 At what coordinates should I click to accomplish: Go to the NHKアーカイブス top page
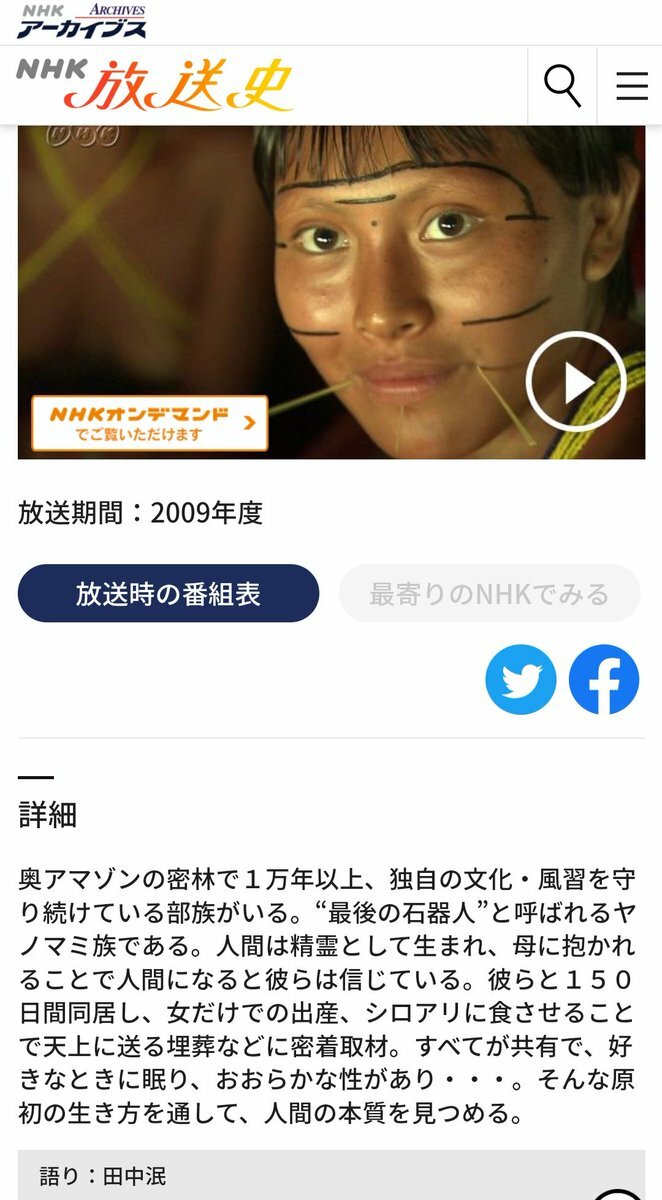(81, 21)
